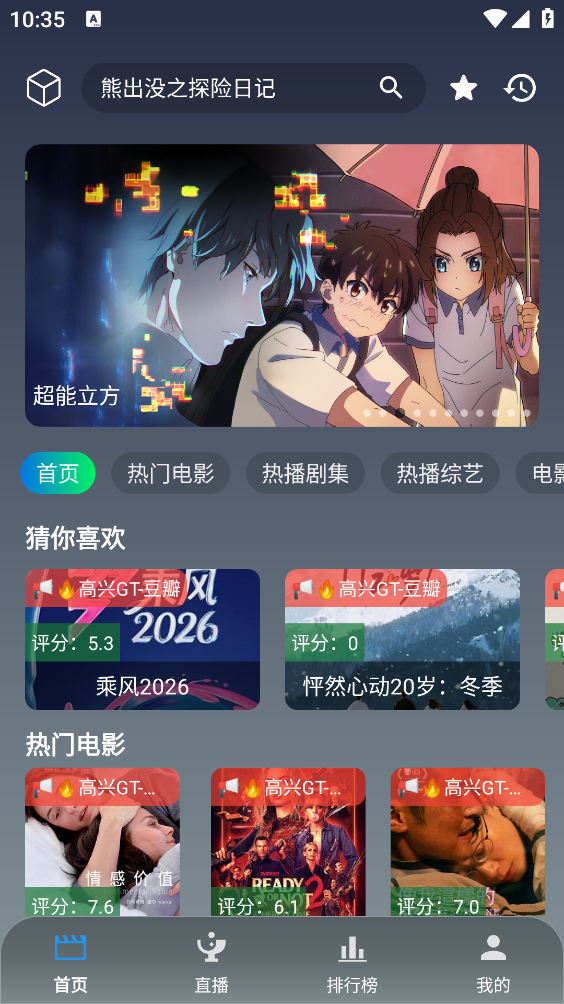564x1004 pixels.
Task: Switch to the 热播剧集 chip
Action: [x=305, y=473]
